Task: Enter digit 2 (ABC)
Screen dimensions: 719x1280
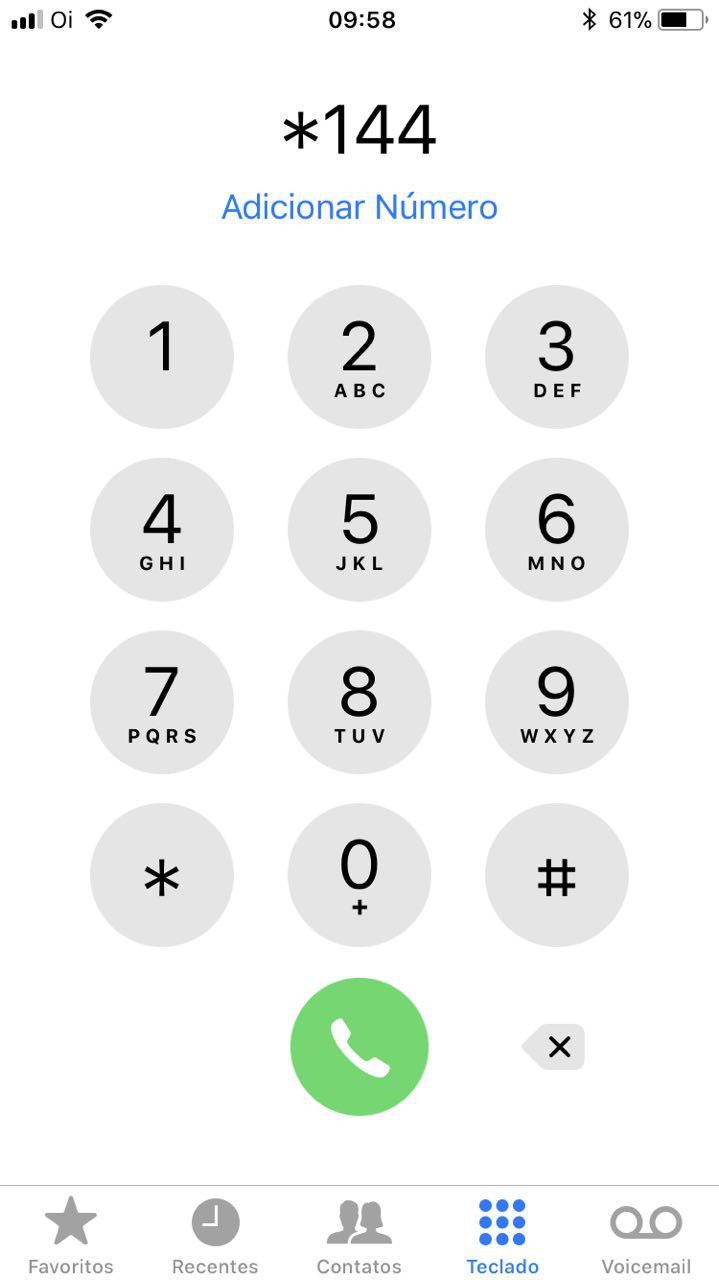Action: (x=359, y=357)
